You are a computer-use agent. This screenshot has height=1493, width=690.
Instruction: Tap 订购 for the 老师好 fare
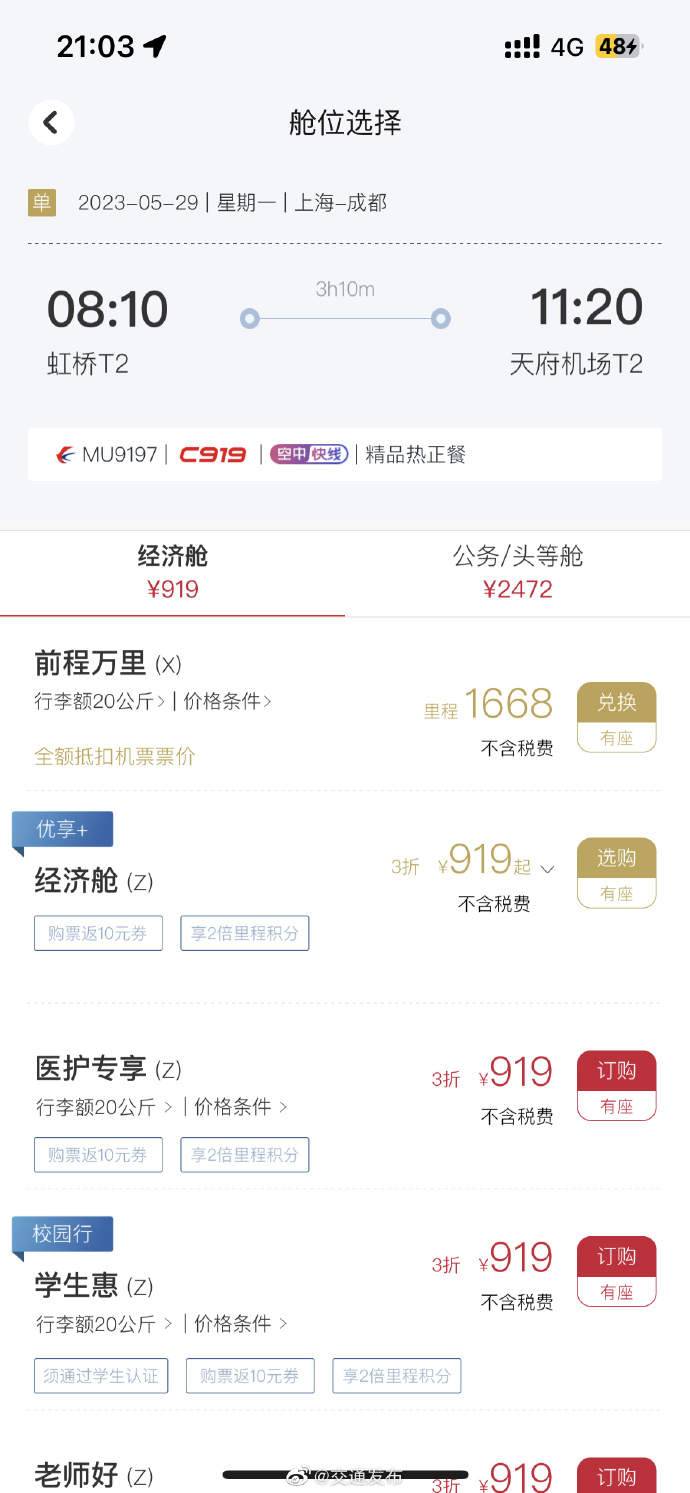click(617, 1475)
